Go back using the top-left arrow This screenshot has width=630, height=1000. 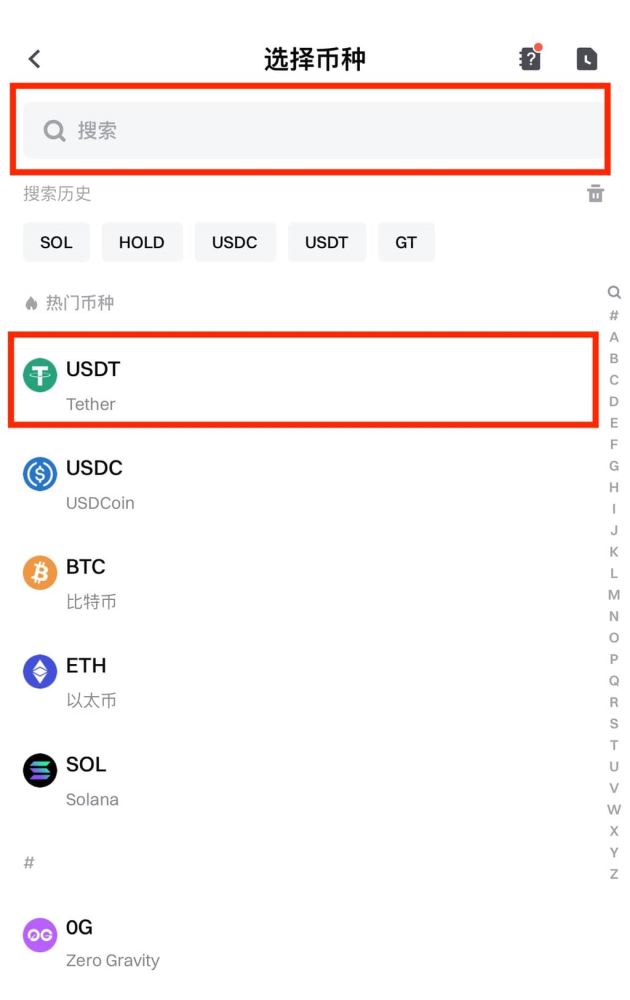click(x=35, y=59)
